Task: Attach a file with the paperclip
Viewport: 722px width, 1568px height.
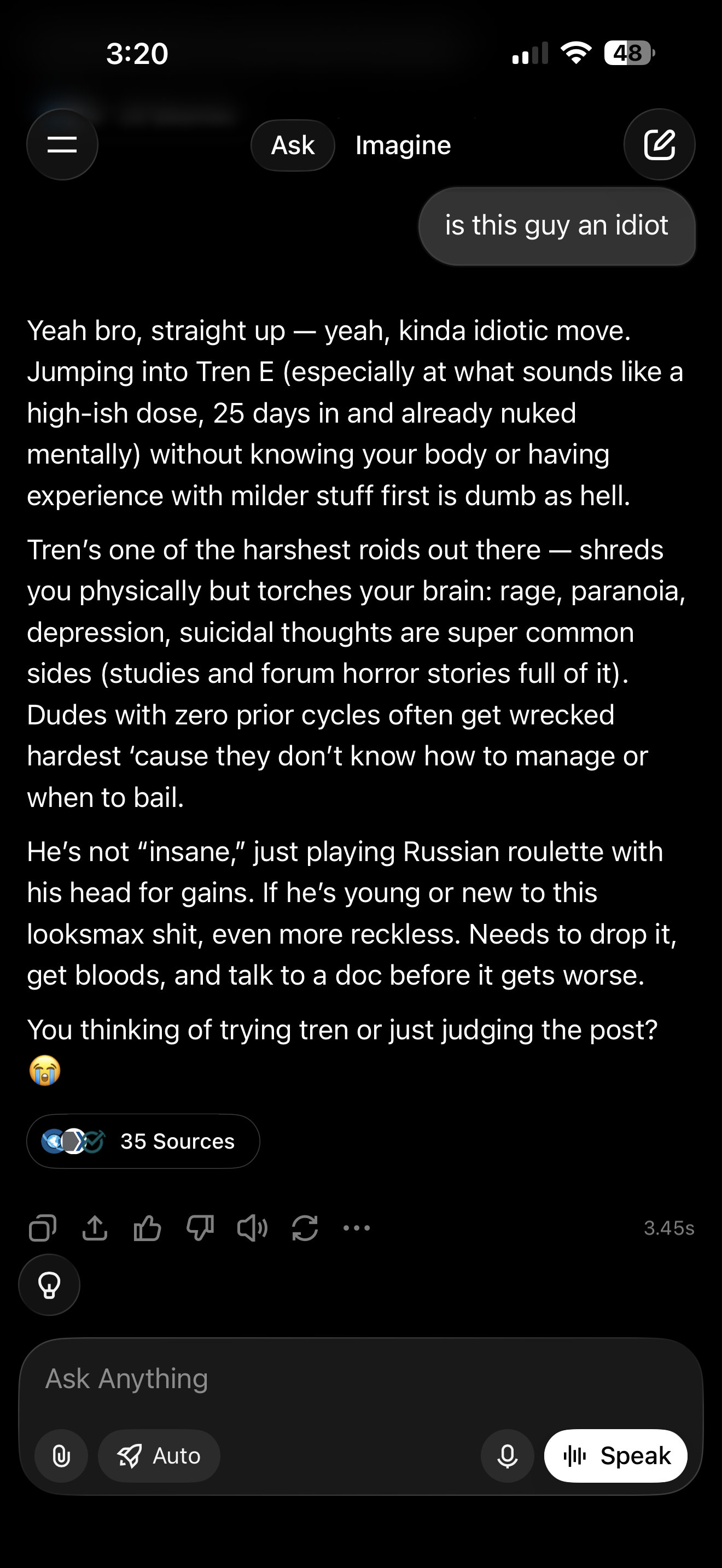Action: point(61,1456)
